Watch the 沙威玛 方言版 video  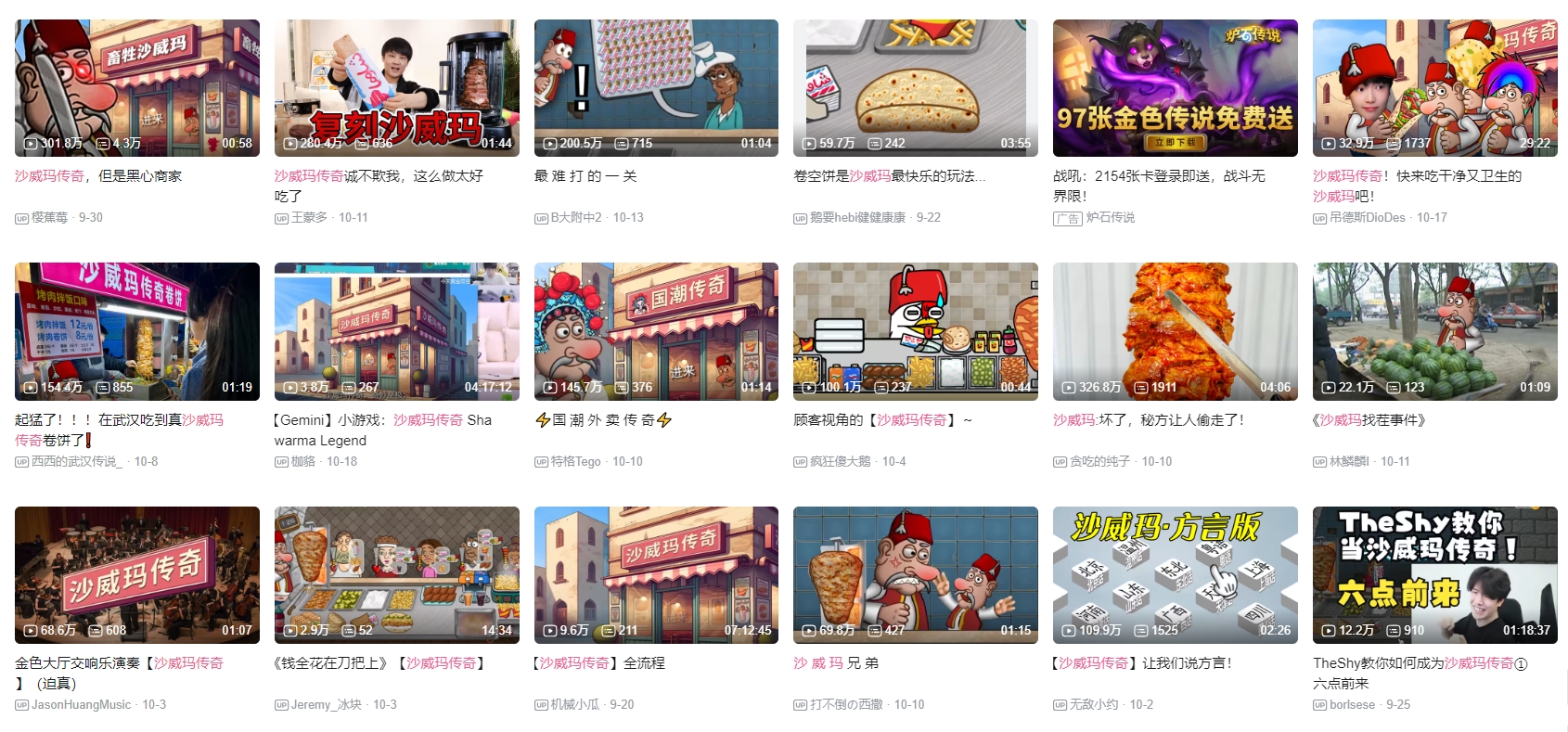click(x=1175, y=575)
